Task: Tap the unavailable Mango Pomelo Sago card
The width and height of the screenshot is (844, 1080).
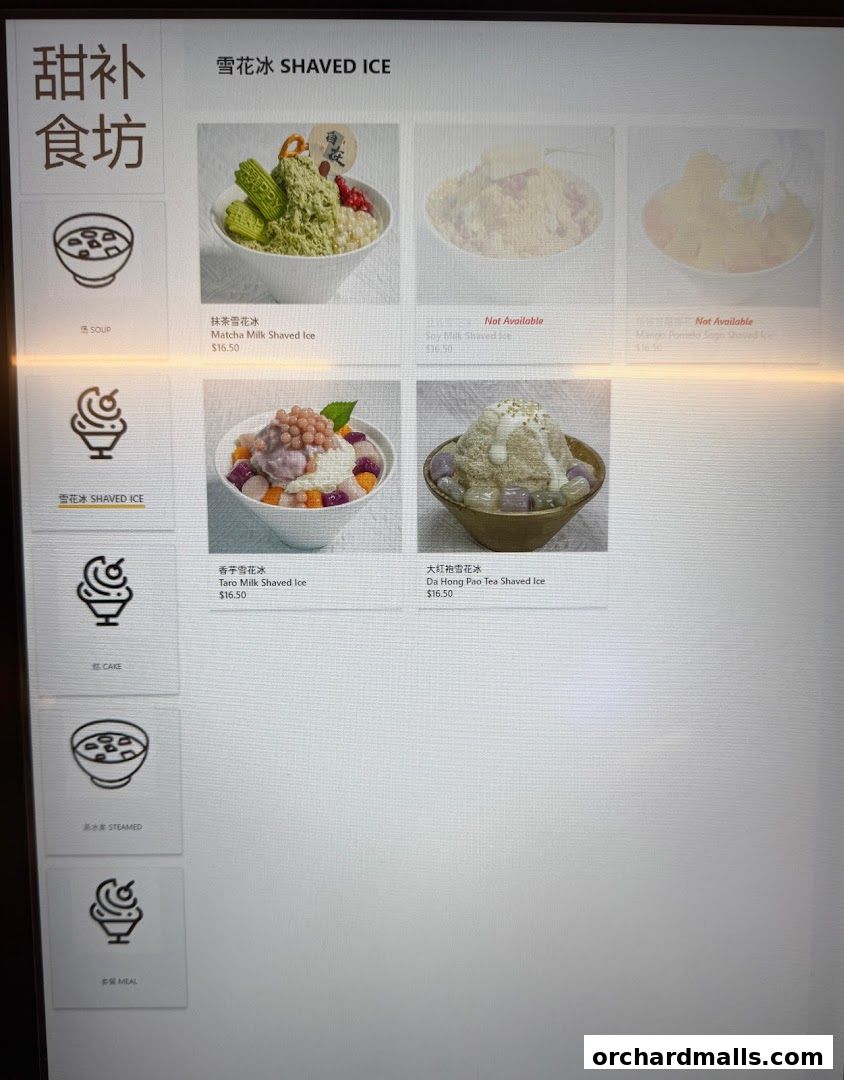Action: click(x=726, y=240)
